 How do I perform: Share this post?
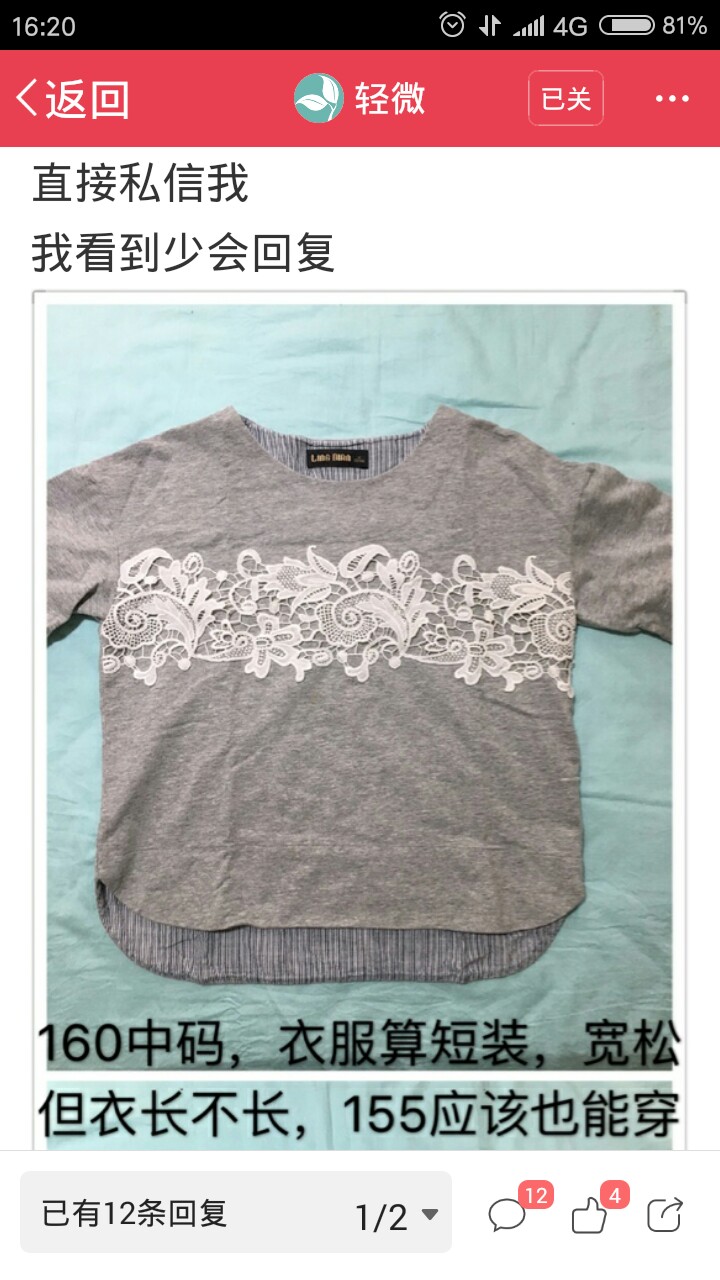pos(665,1214)
